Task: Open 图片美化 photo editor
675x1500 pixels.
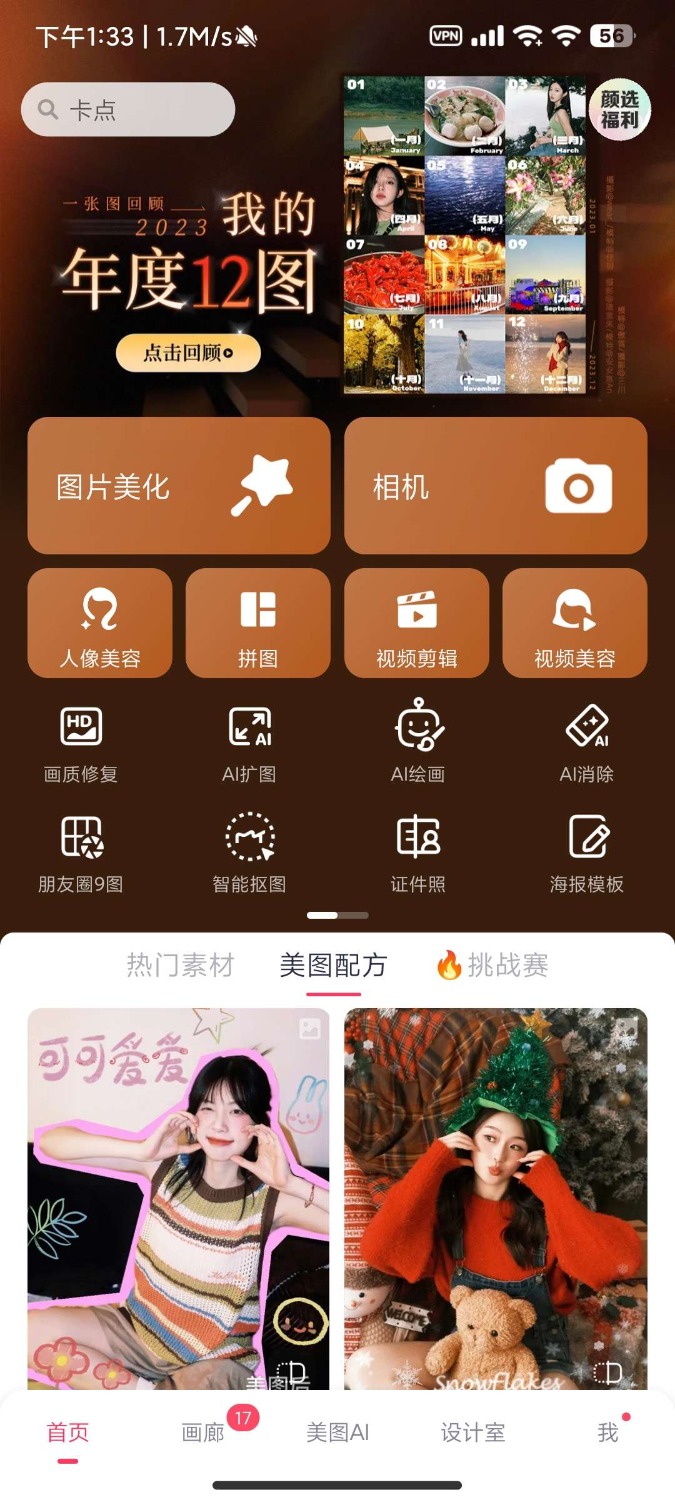Action: (x=179, y=486)
